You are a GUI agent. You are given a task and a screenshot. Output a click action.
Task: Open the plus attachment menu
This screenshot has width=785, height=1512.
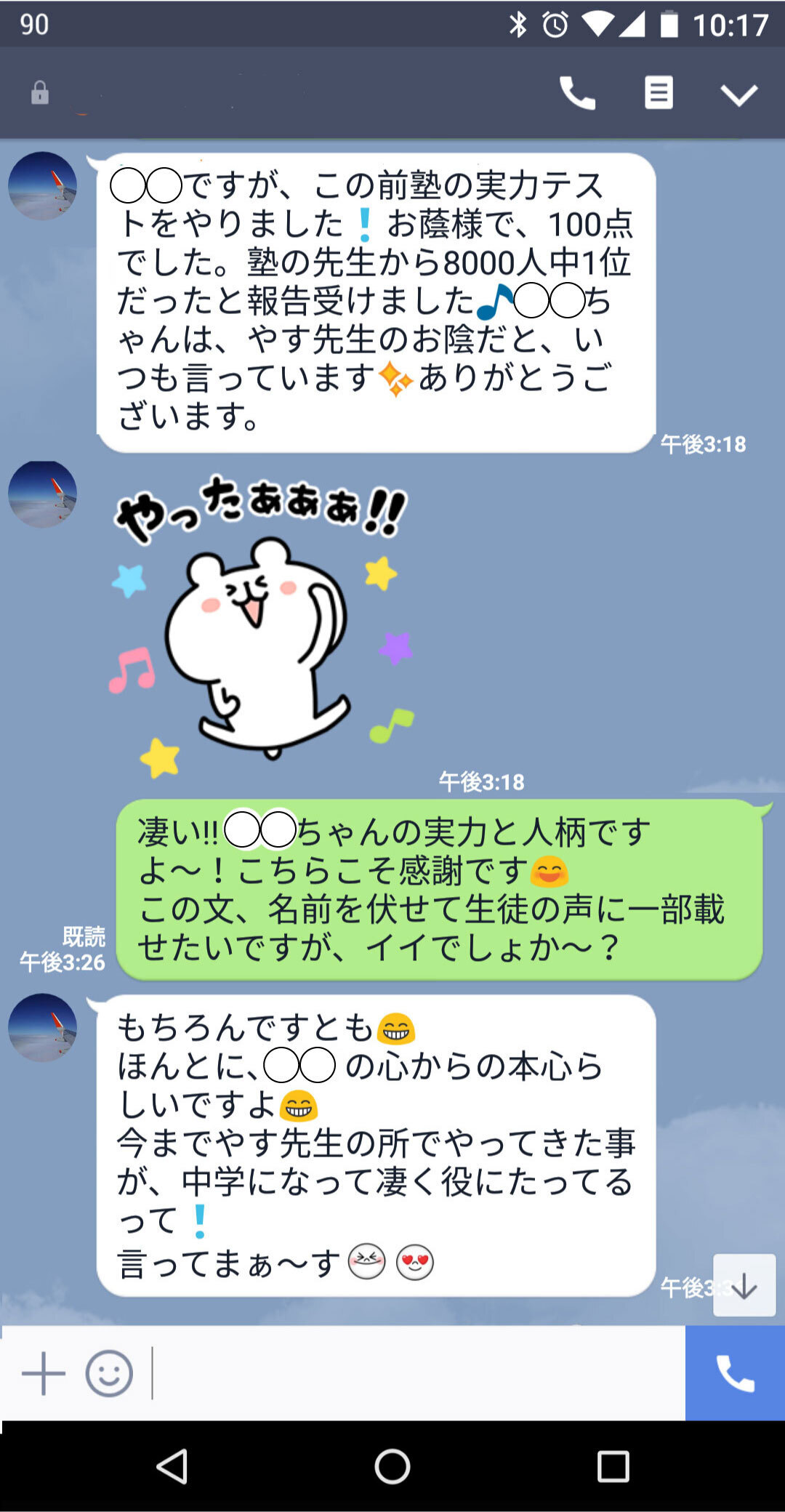point(43,1373)
